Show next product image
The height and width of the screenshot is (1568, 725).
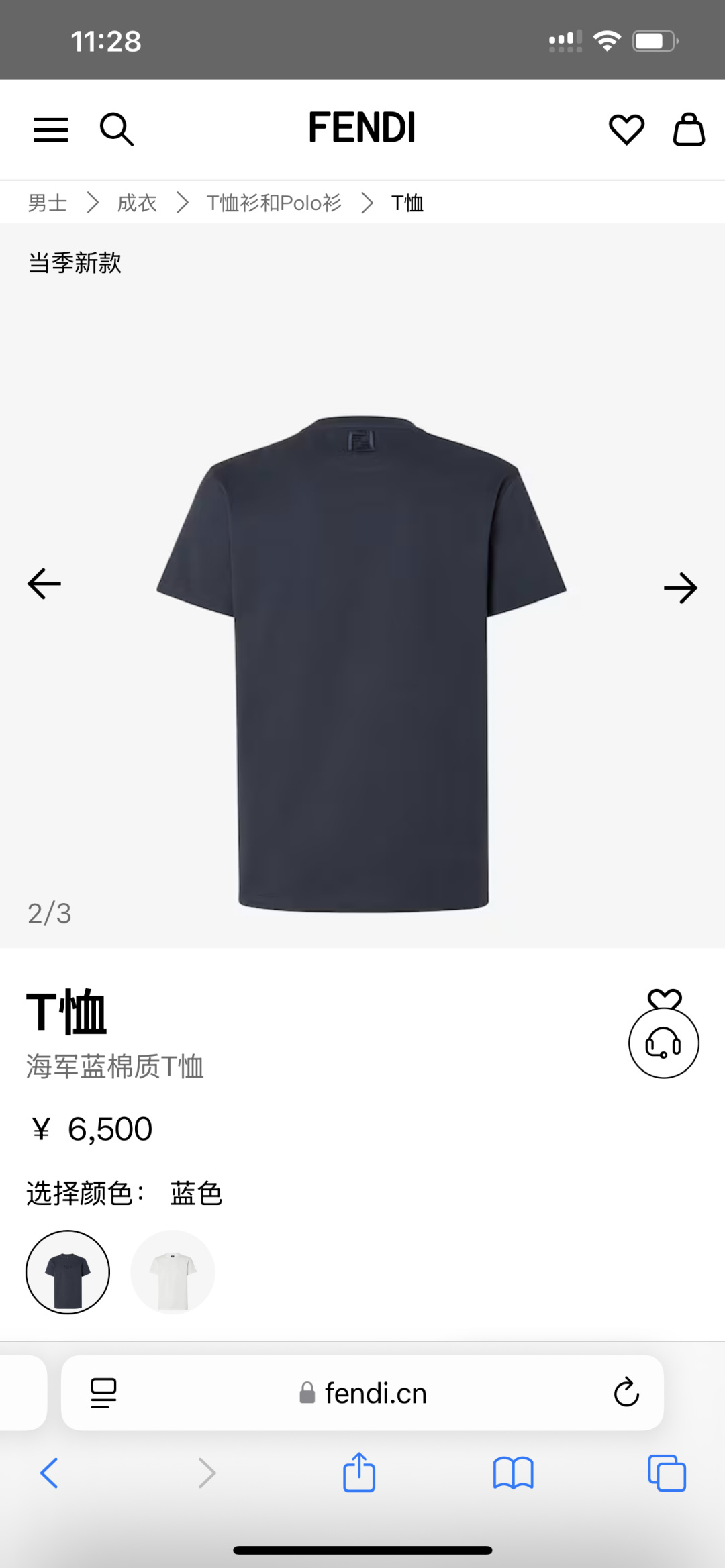[681, 588]
